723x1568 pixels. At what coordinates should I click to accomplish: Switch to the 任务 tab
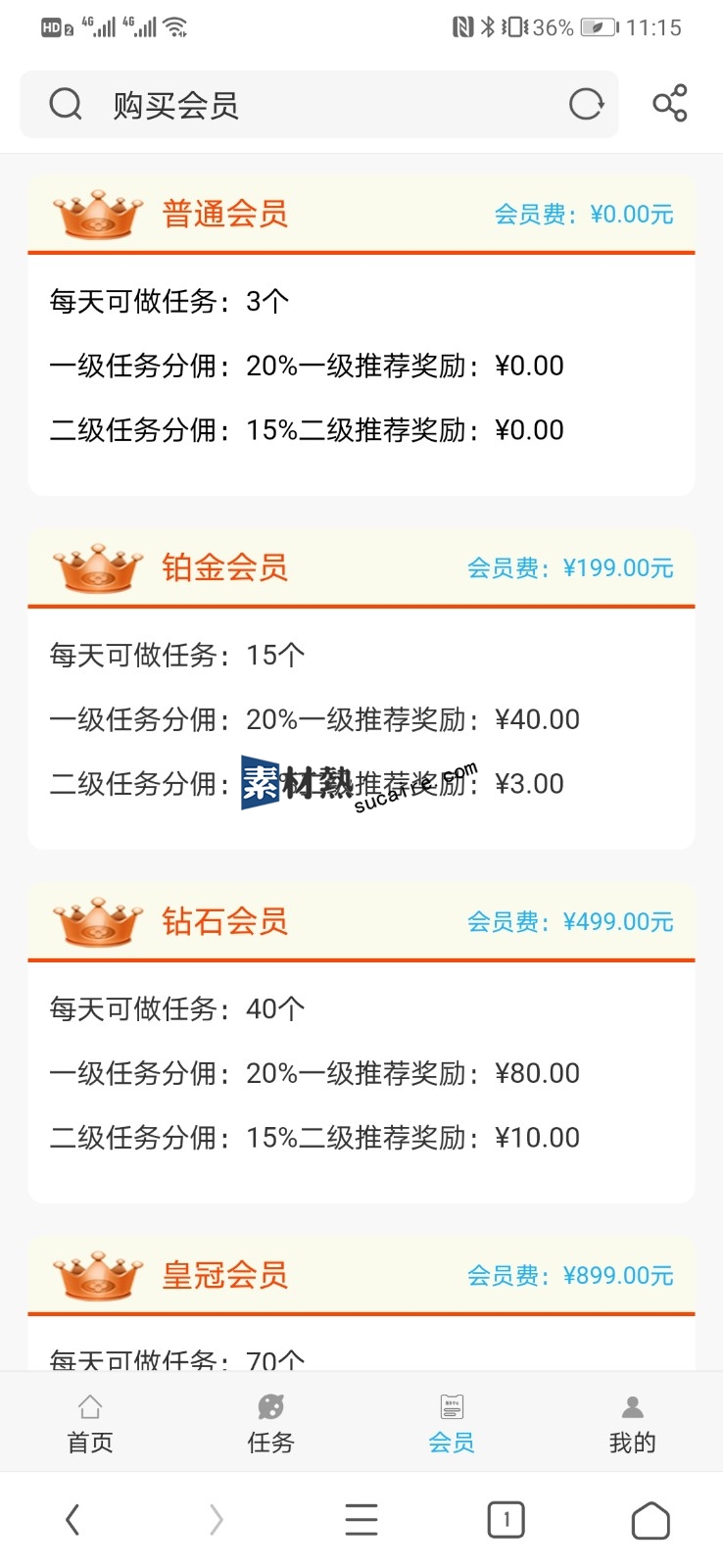(x=270, y=1423)
